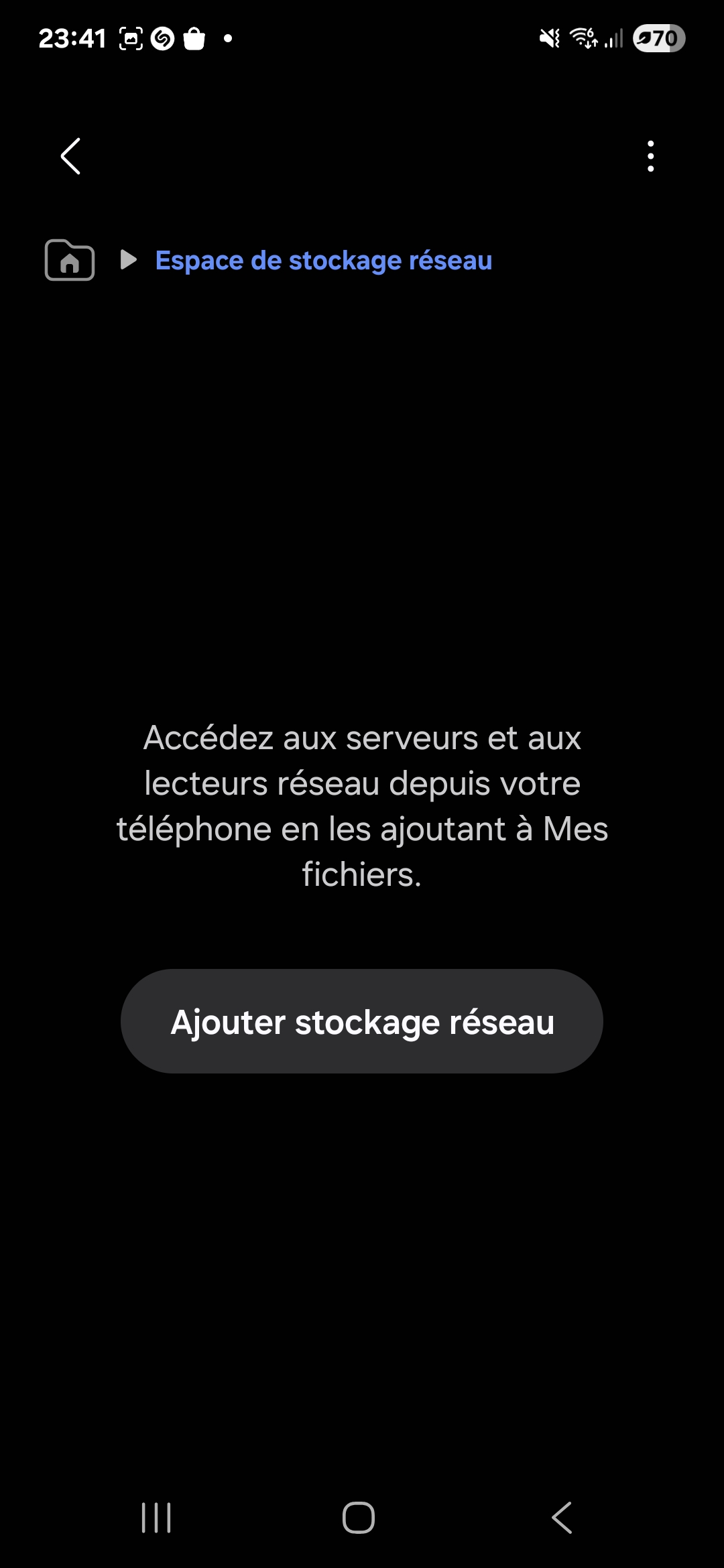The image size is (724, 1568).
Task: Go to the system home screen
Action: point(359,1517)
